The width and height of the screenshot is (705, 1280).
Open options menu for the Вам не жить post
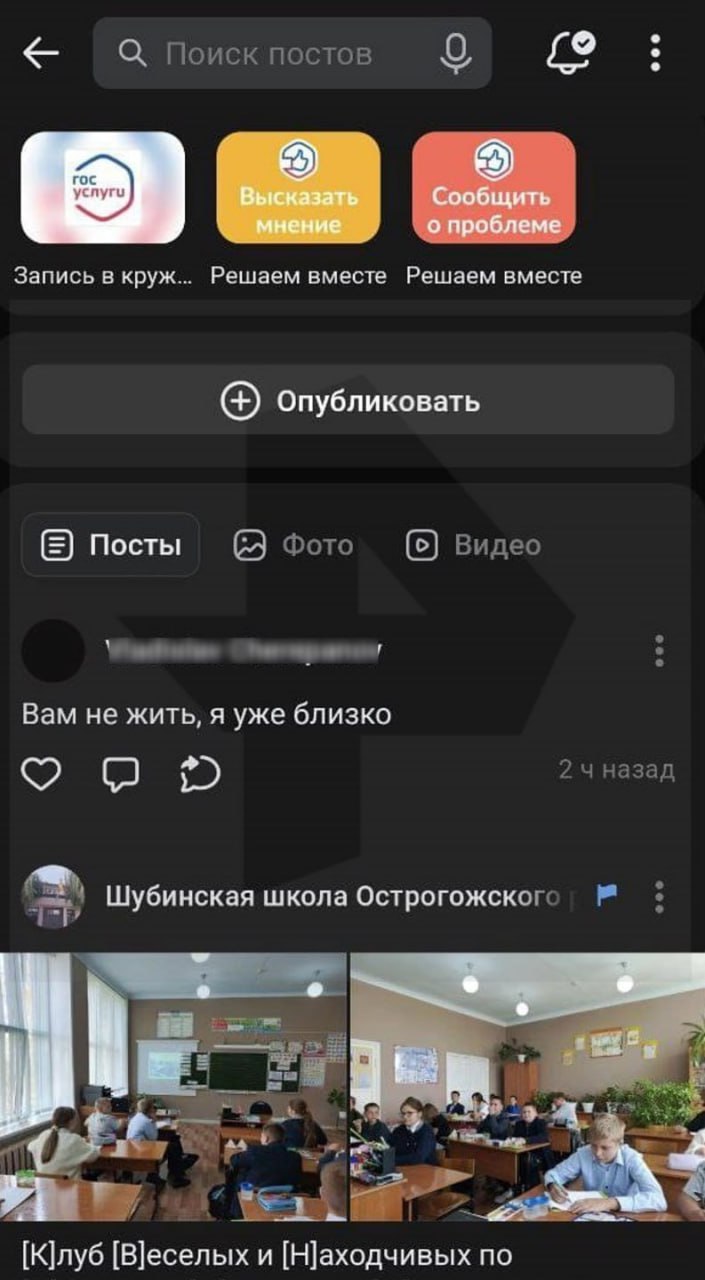pos(659,651)
